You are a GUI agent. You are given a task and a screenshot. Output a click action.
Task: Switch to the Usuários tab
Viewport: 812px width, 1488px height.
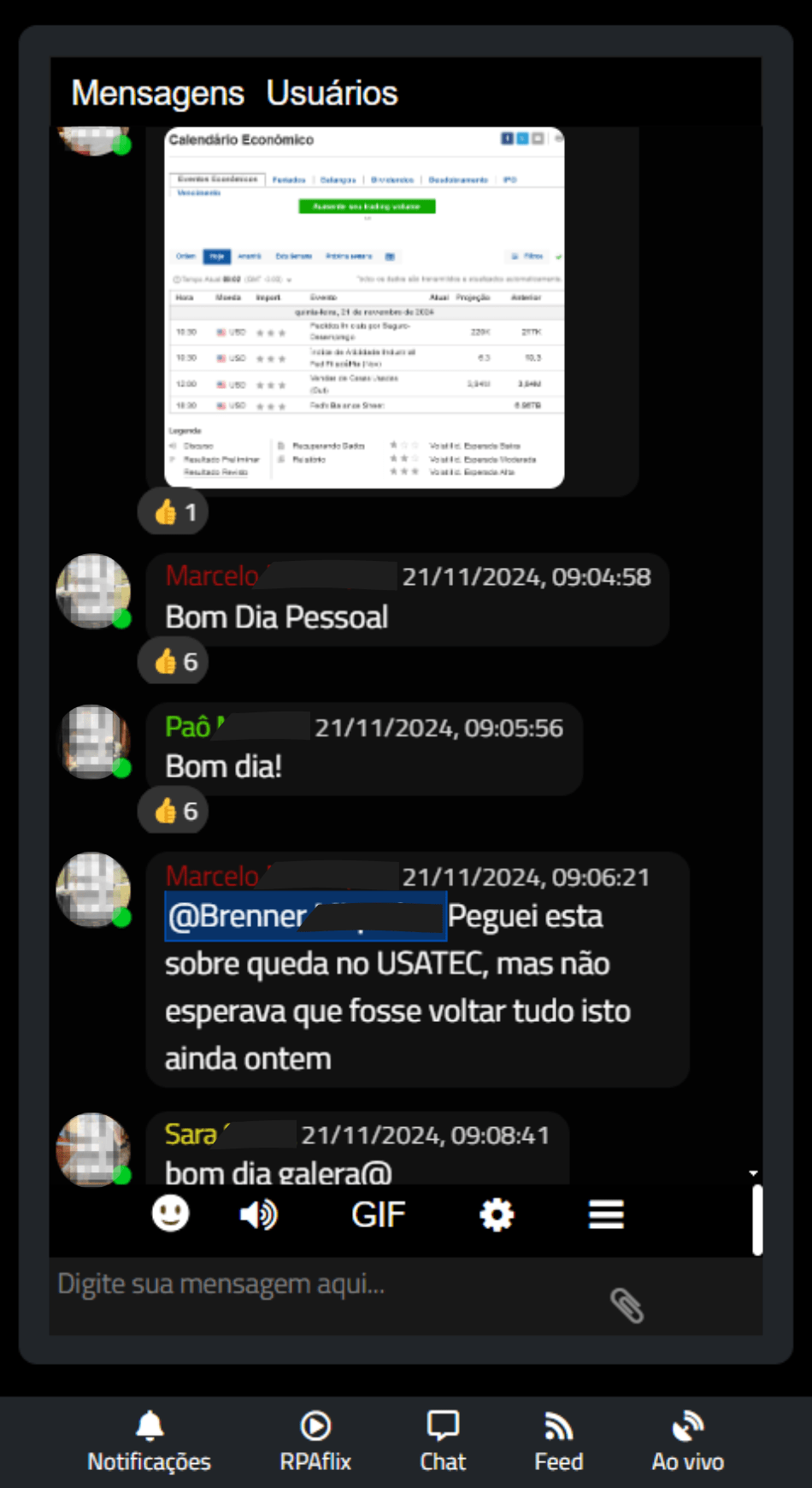[x=332, y=93]
